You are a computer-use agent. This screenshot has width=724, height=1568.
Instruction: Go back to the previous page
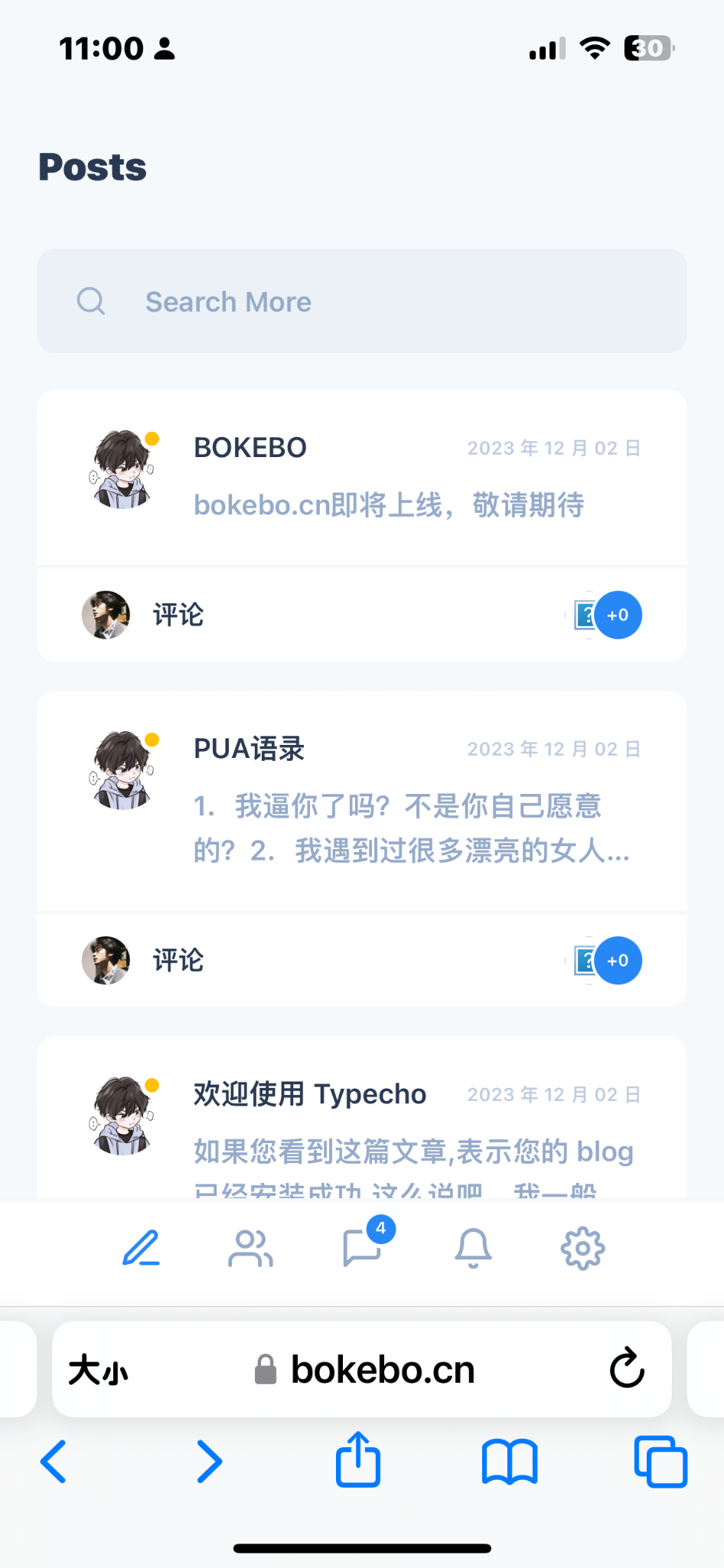pos(54,1462)
